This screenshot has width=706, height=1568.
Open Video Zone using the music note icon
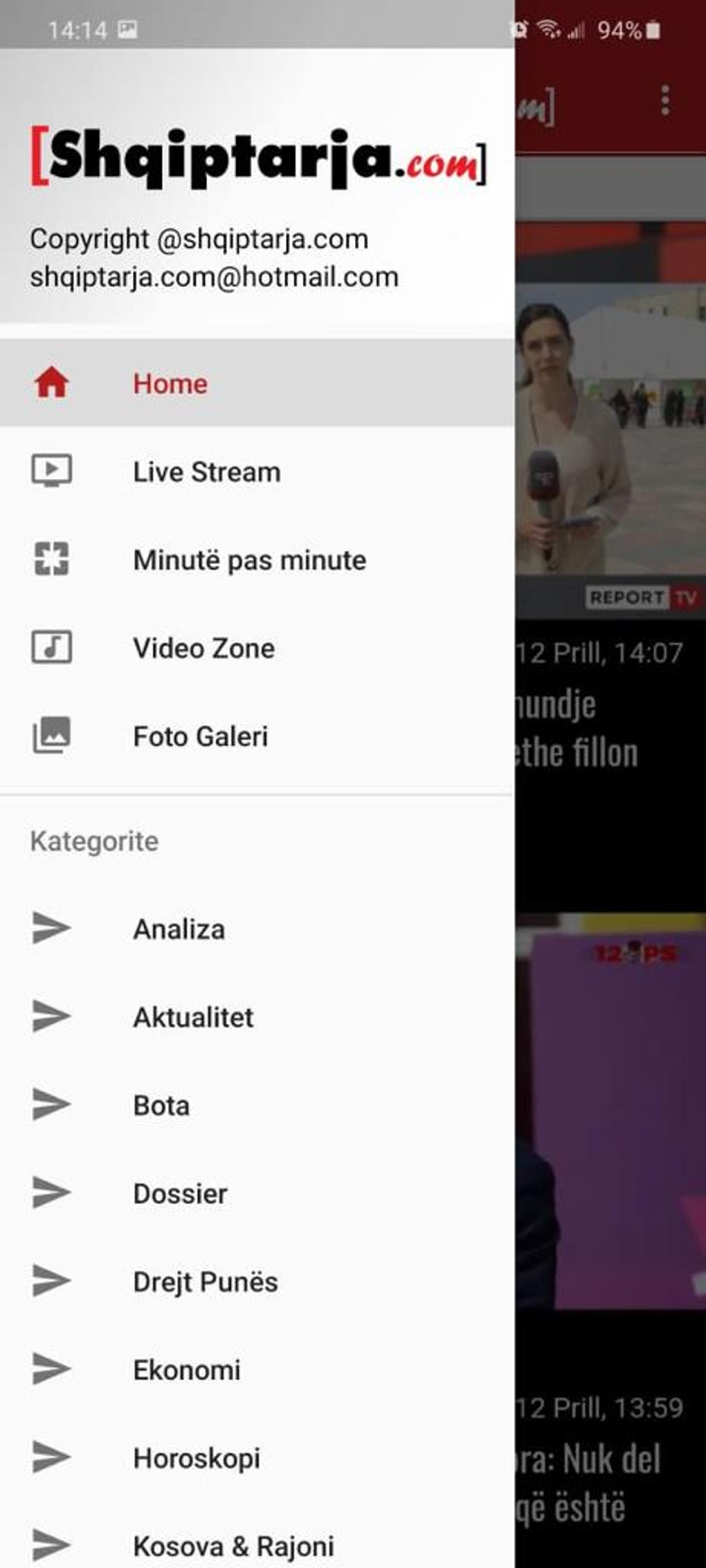pyautogui.click(x=52, y=648)
